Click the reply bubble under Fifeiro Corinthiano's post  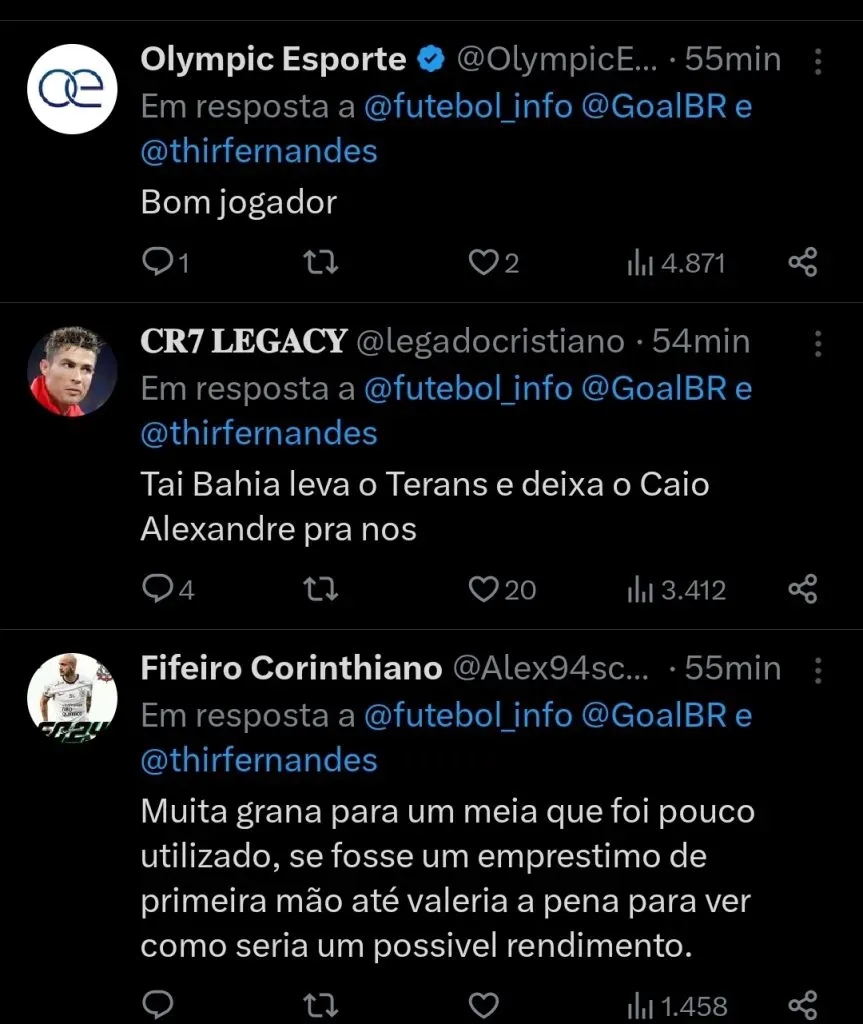click(x=157, y=1003)
